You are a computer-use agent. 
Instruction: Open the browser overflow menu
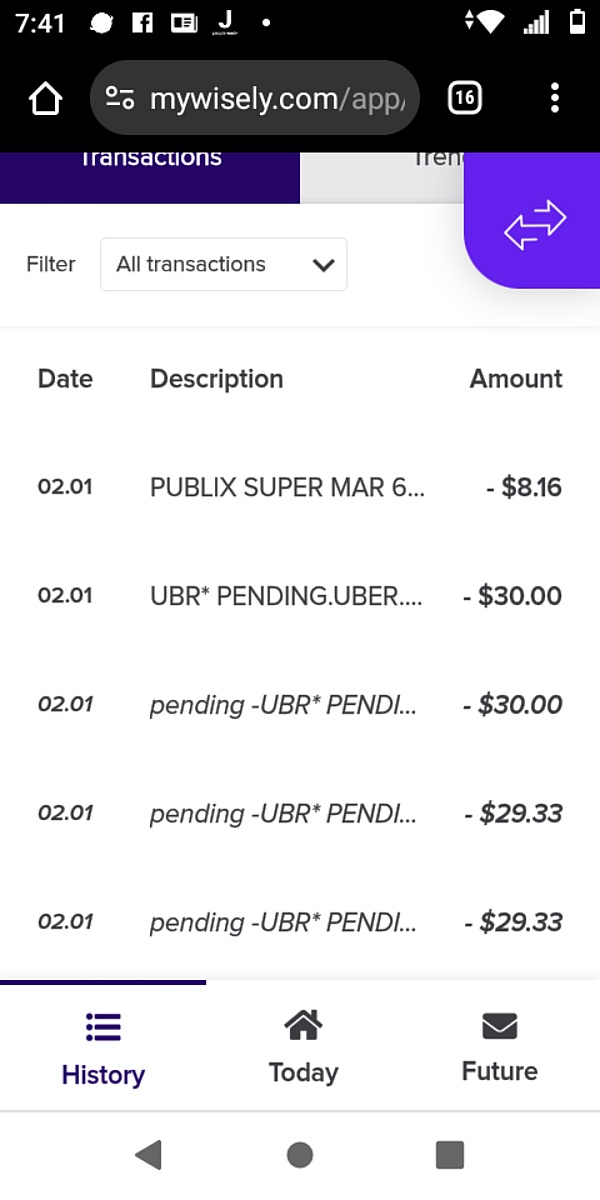point(555,98)
